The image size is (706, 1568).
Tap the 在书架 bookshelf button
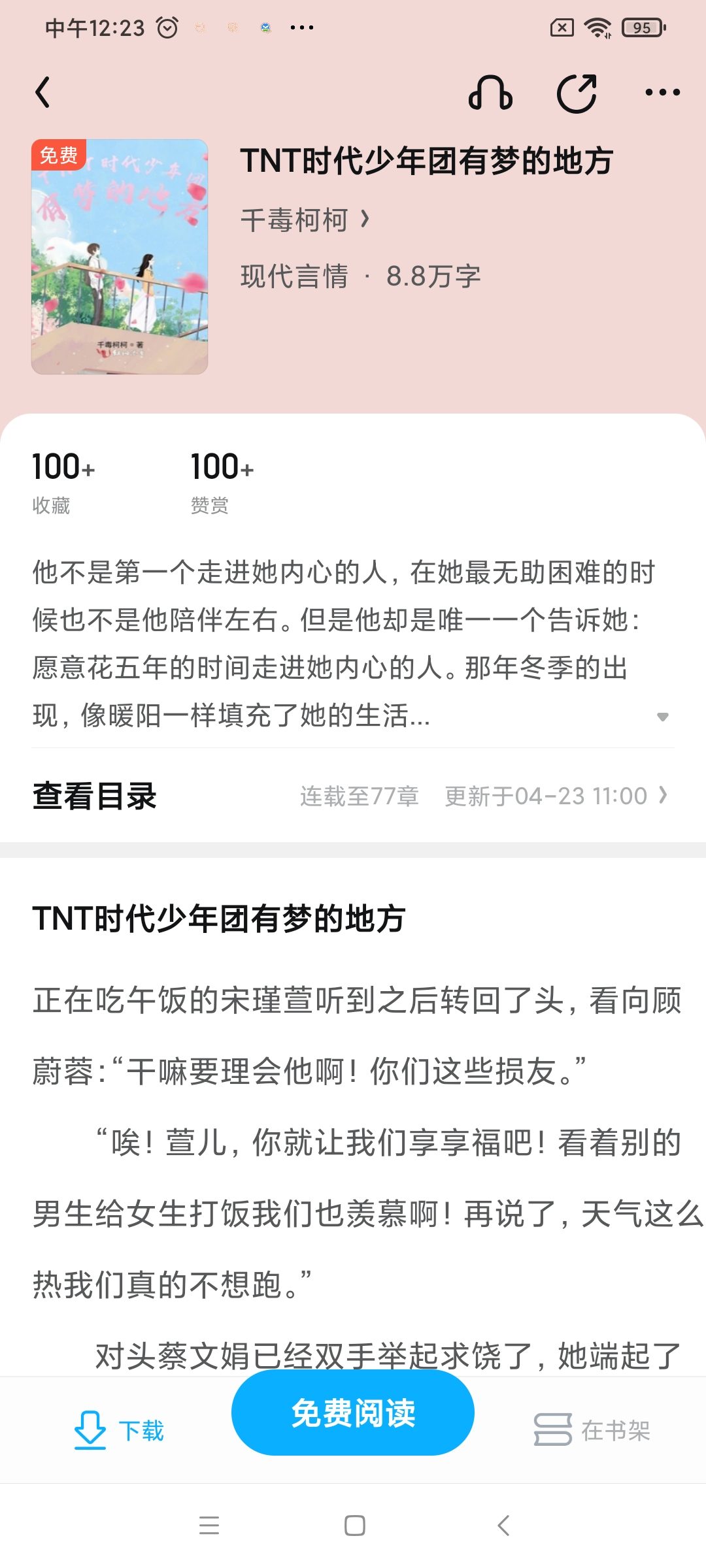592,1430
